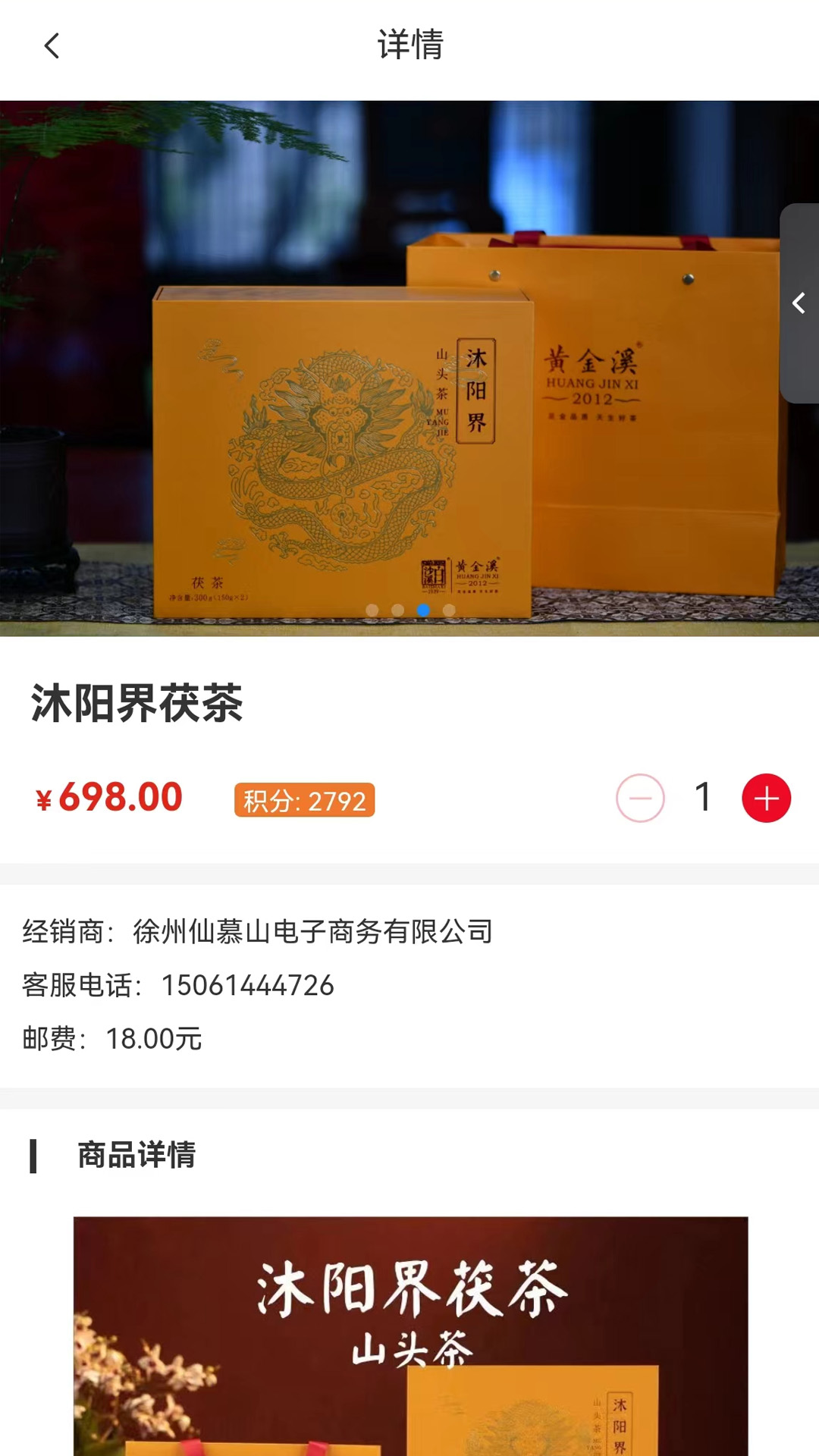Tap the dealer name 徐州仙慕山电子商务有限公司

pyautogui.click(x=312, y=933)
